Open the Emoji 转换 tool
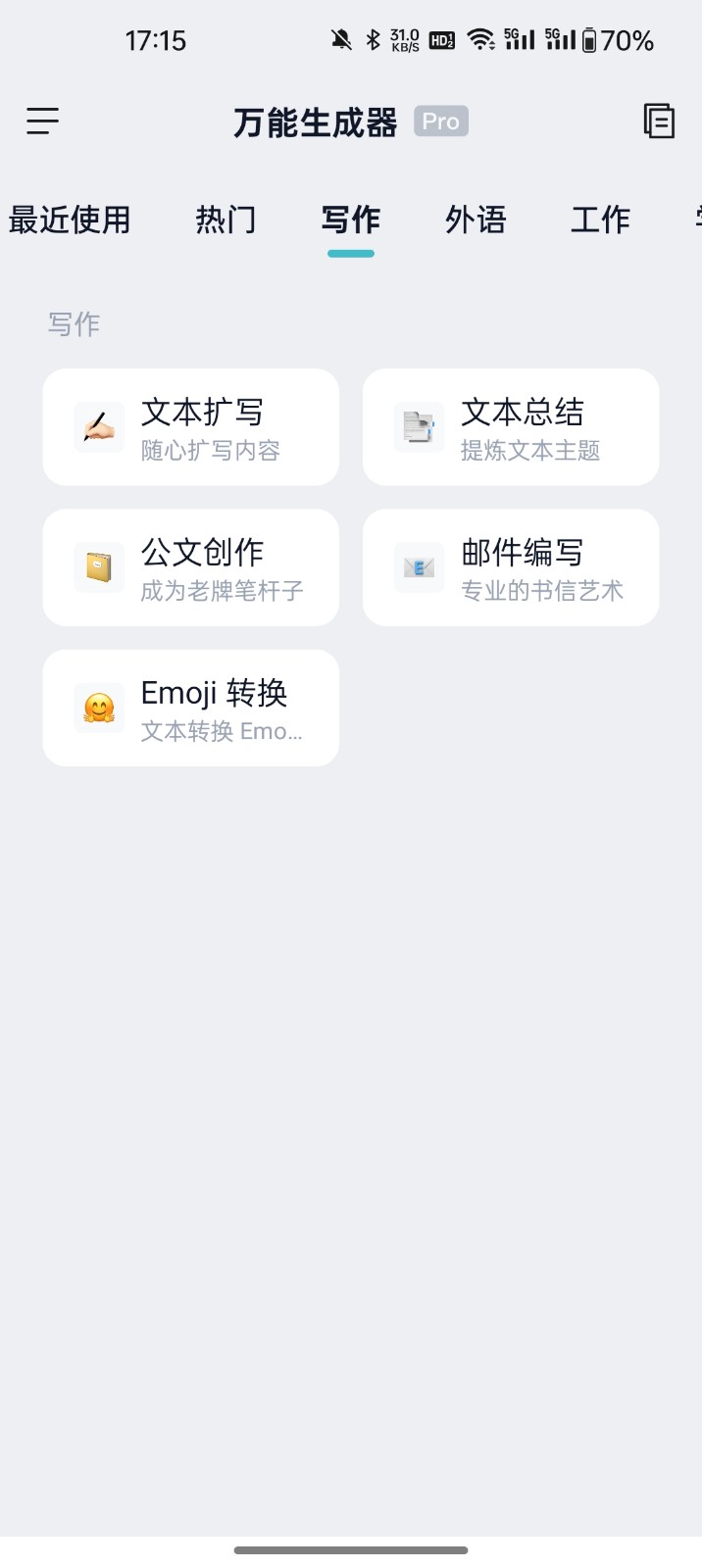Image resolution: width=702 pixels, height=1568 pixels. 191,708
